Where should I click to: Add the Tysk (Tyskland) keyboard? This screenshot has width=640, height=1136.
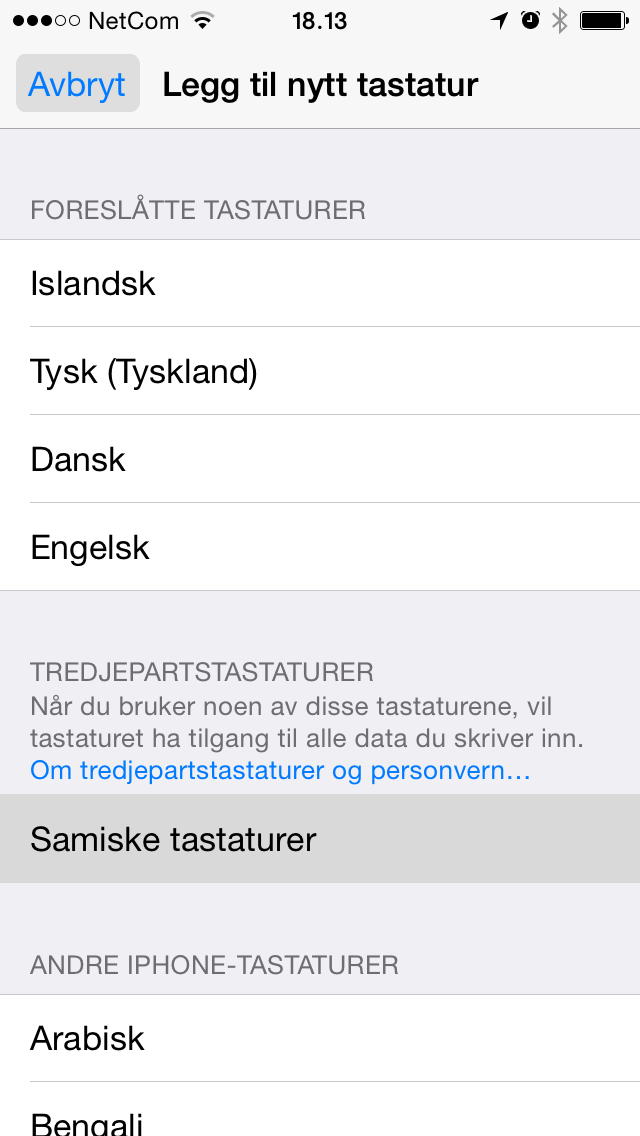(x=320, y=371)
